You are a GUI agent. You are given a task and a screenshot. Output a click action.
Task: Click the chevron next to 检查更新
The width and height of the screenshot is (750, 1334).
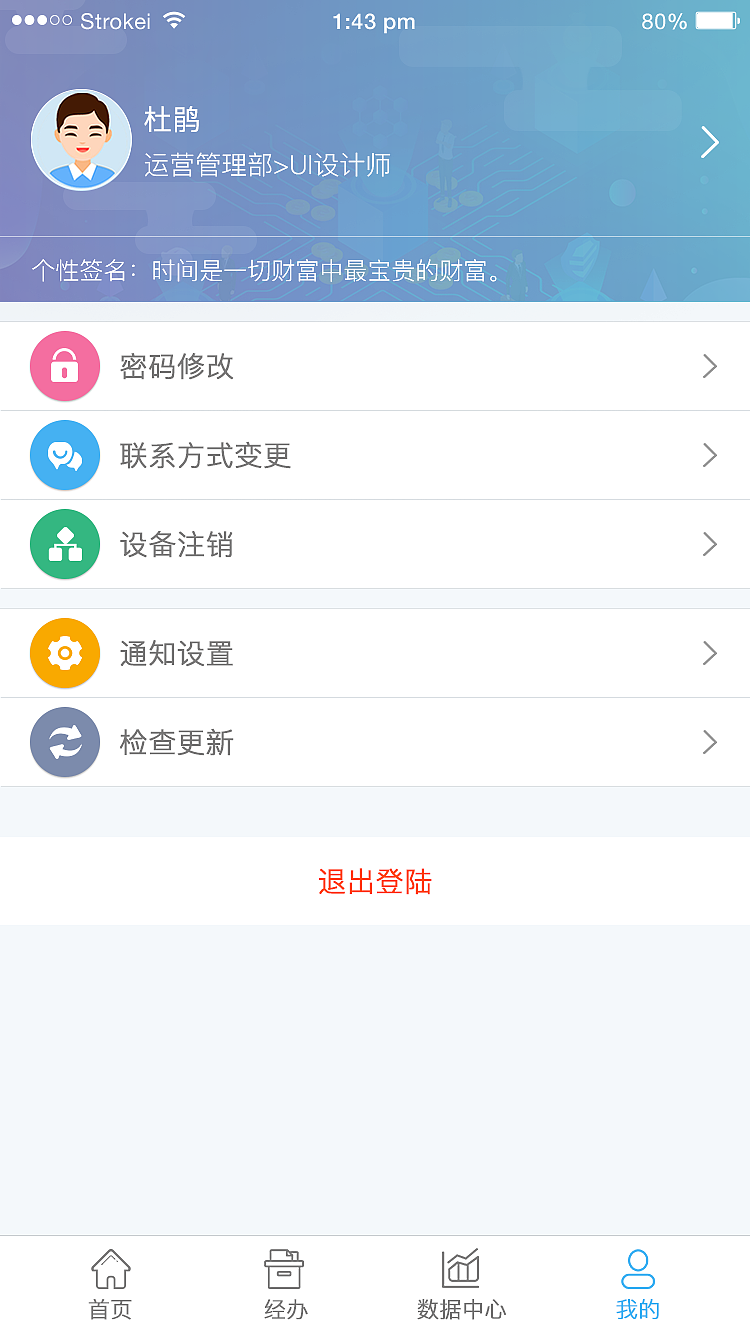tap(709, 742)
